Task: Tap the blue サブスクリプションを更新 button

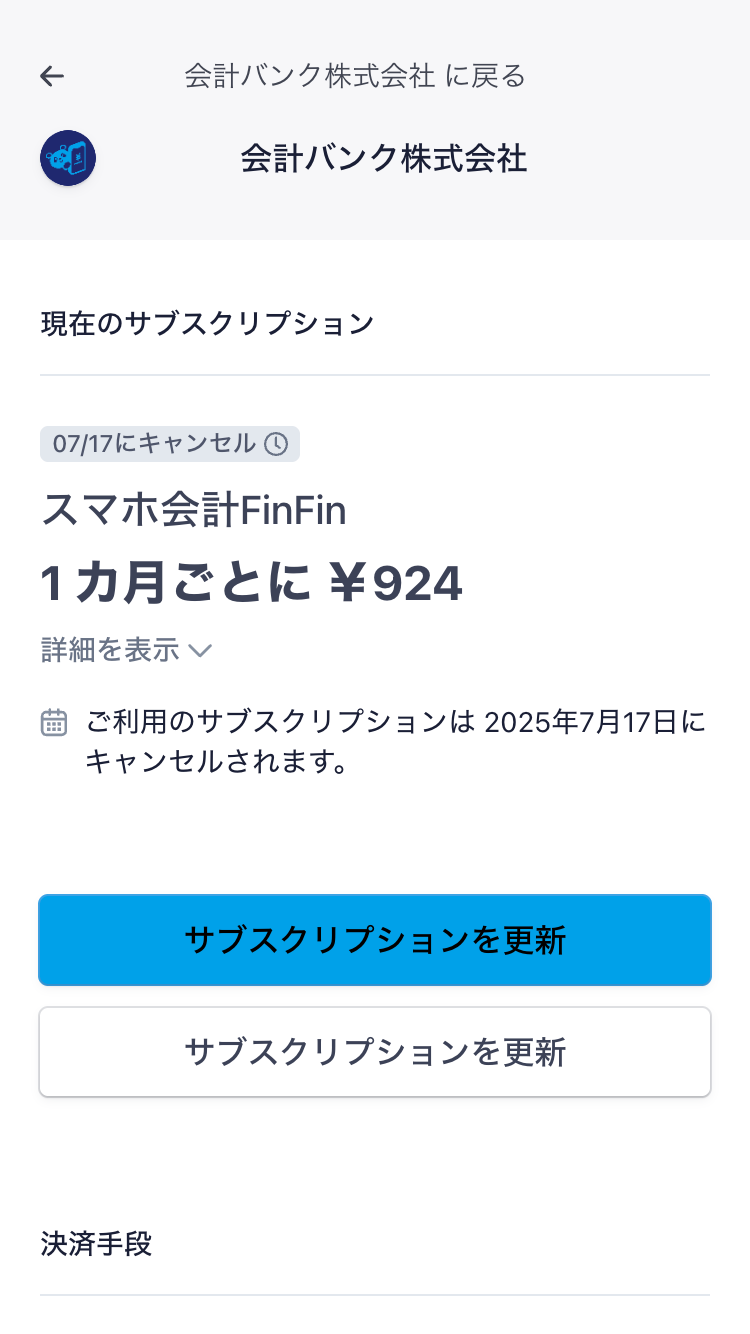Action: [x=375, y=940]
